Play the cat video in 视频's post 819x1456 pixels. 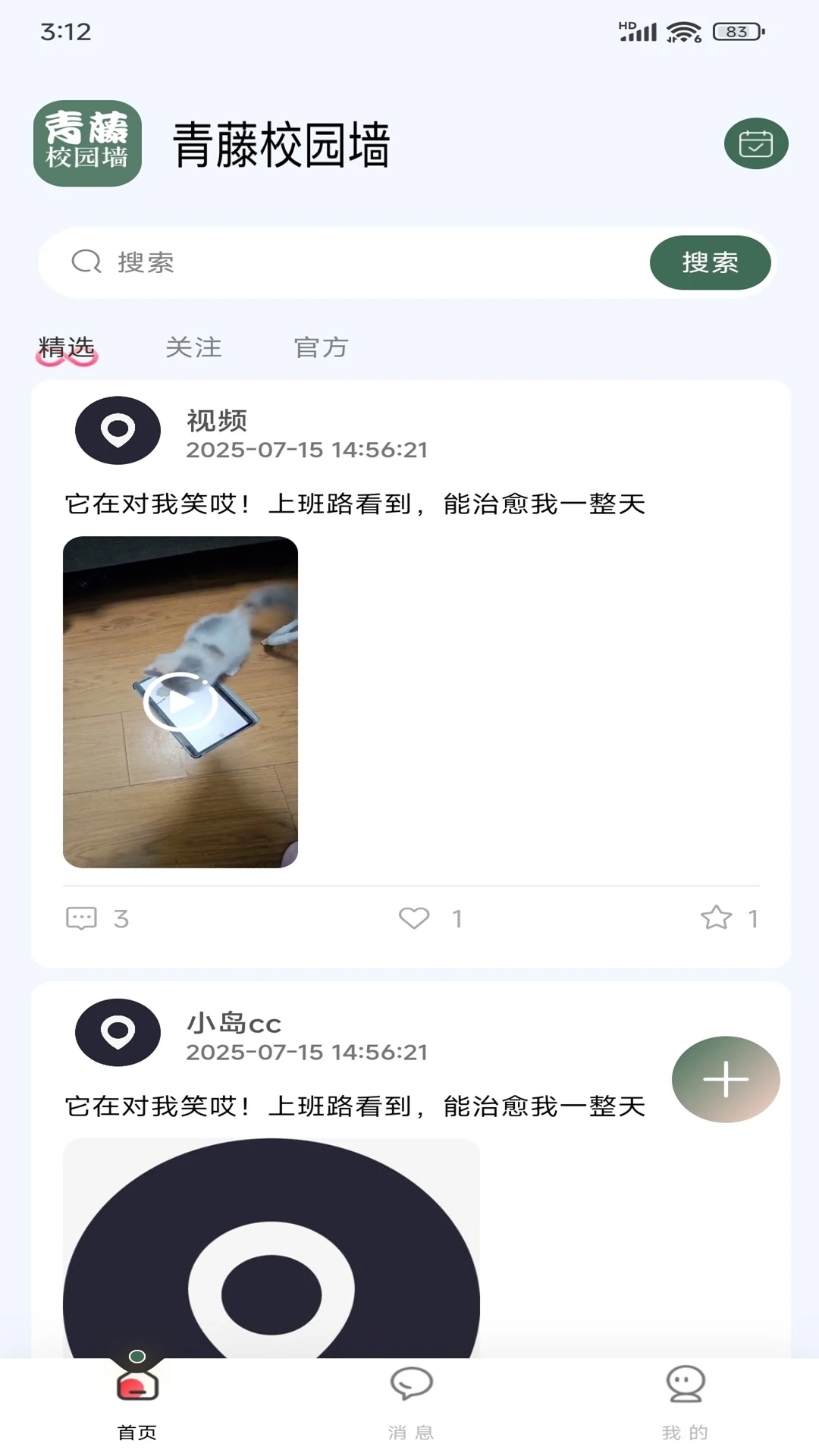180,701
